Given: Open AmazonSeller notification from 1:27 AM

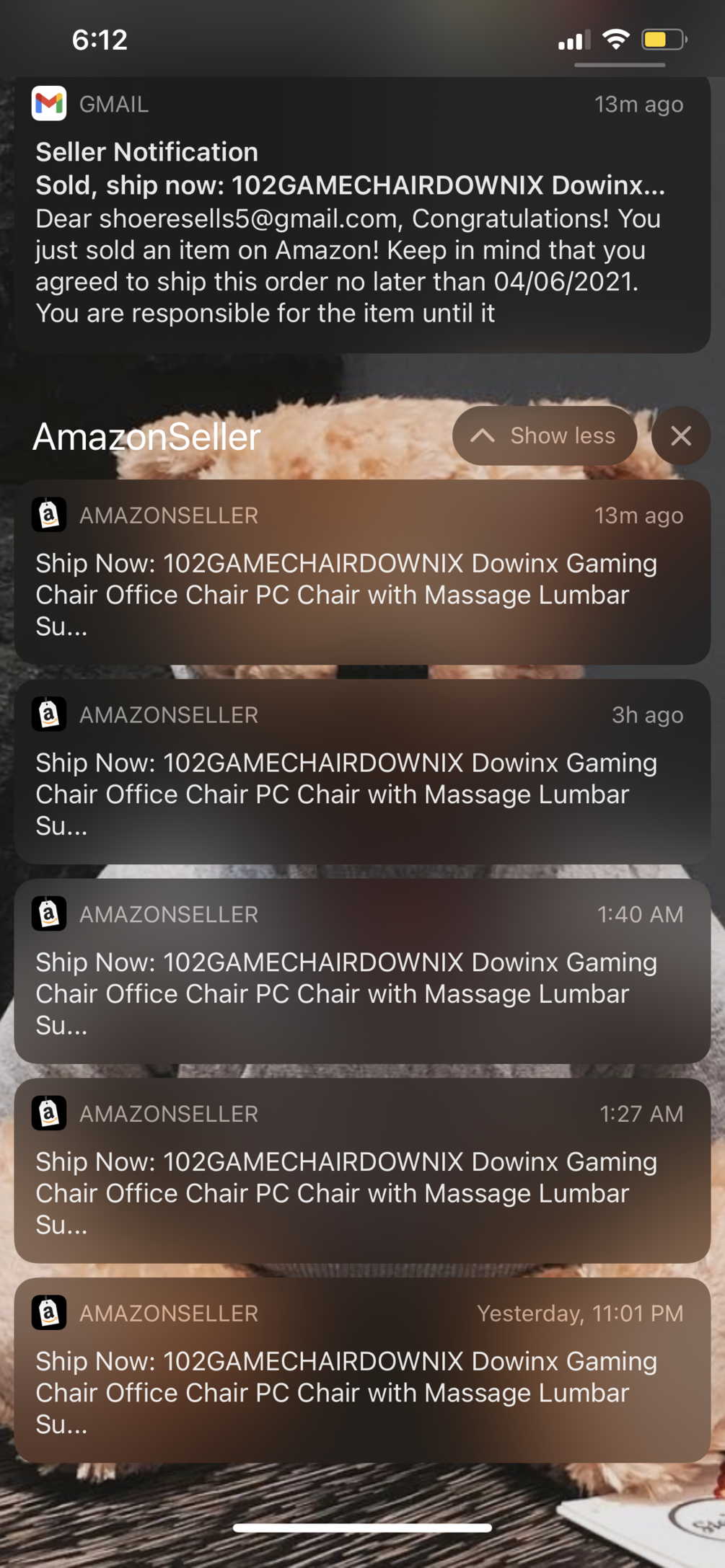Looking at the screenshot, I should [362, 1171].
